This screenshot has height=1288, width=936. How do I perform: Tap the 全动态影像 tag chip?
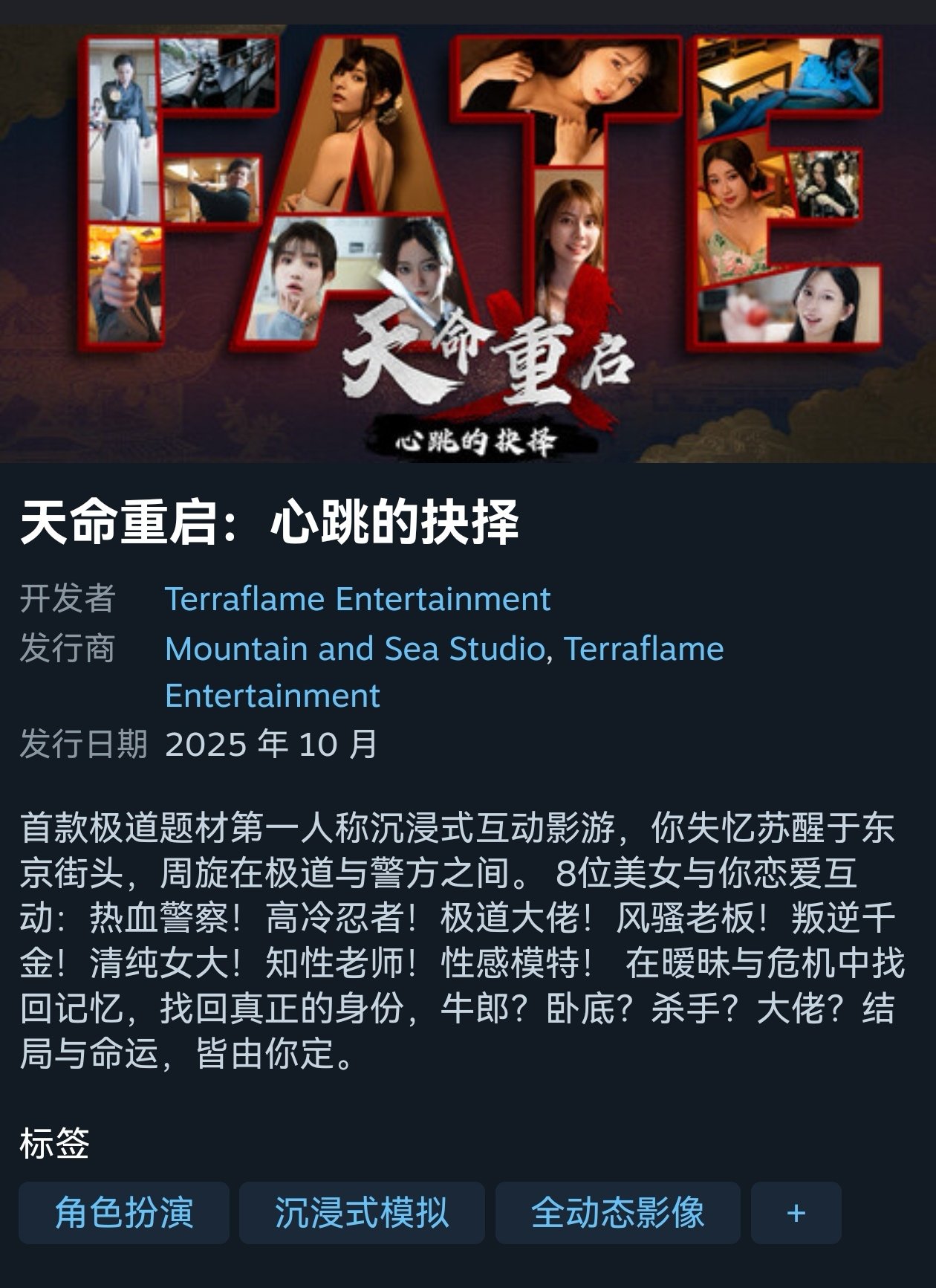(x=617, y=1213)
